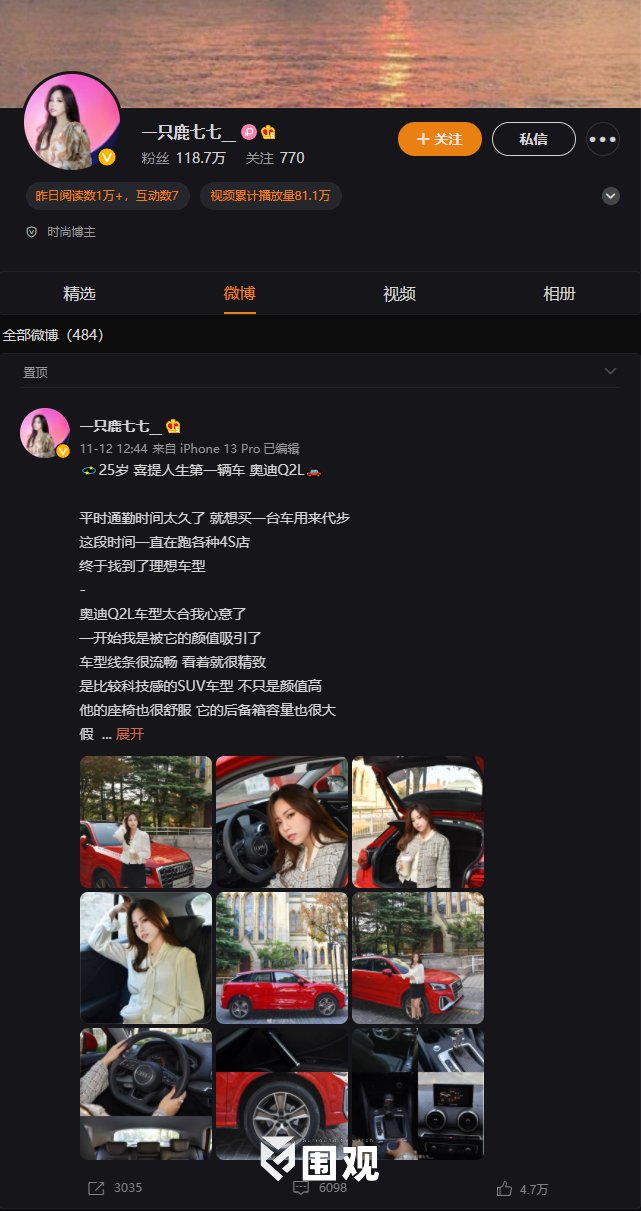Send a private message via 私信
Viewport: 641px width, 1211px height.
pos(533,139)
